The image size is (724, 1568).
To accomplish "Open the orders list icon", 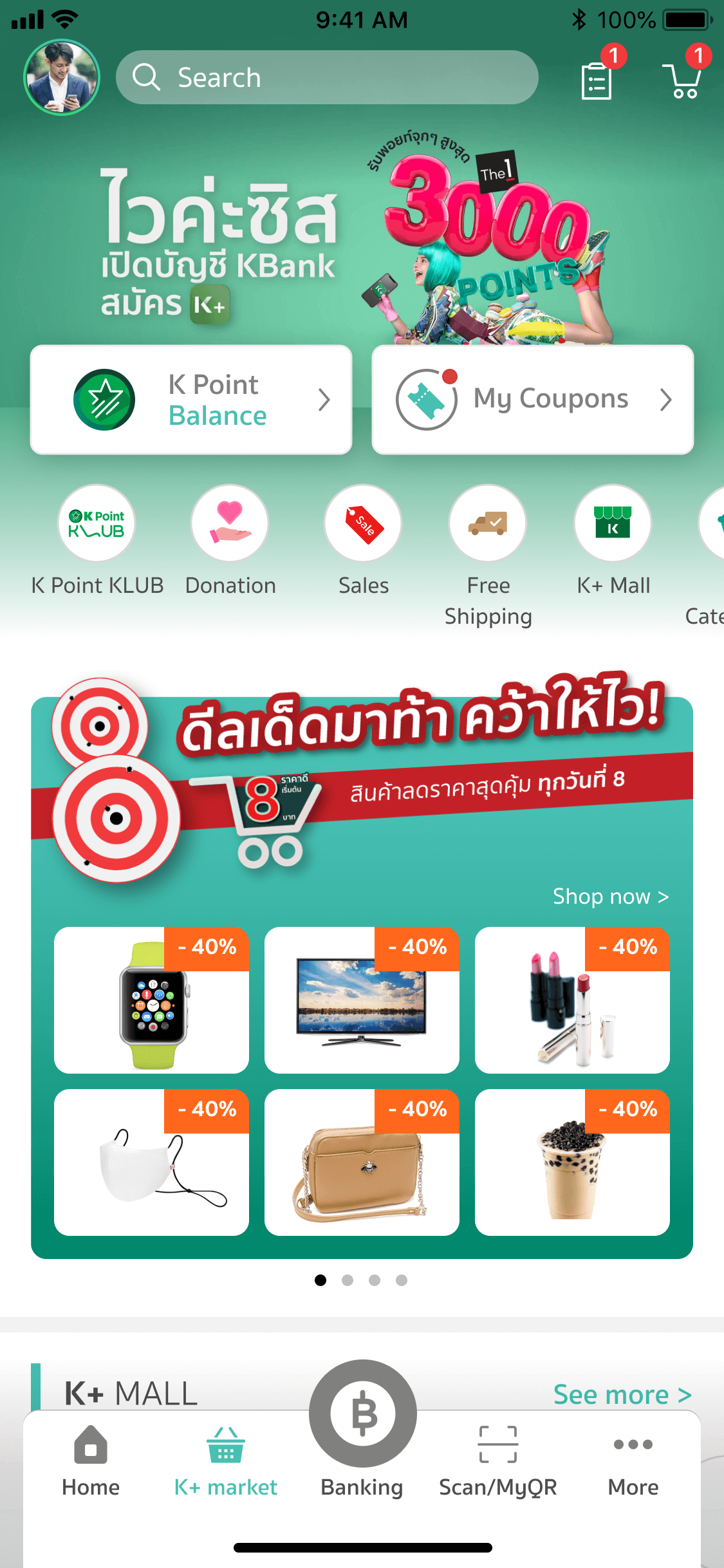I will (597, 80).
